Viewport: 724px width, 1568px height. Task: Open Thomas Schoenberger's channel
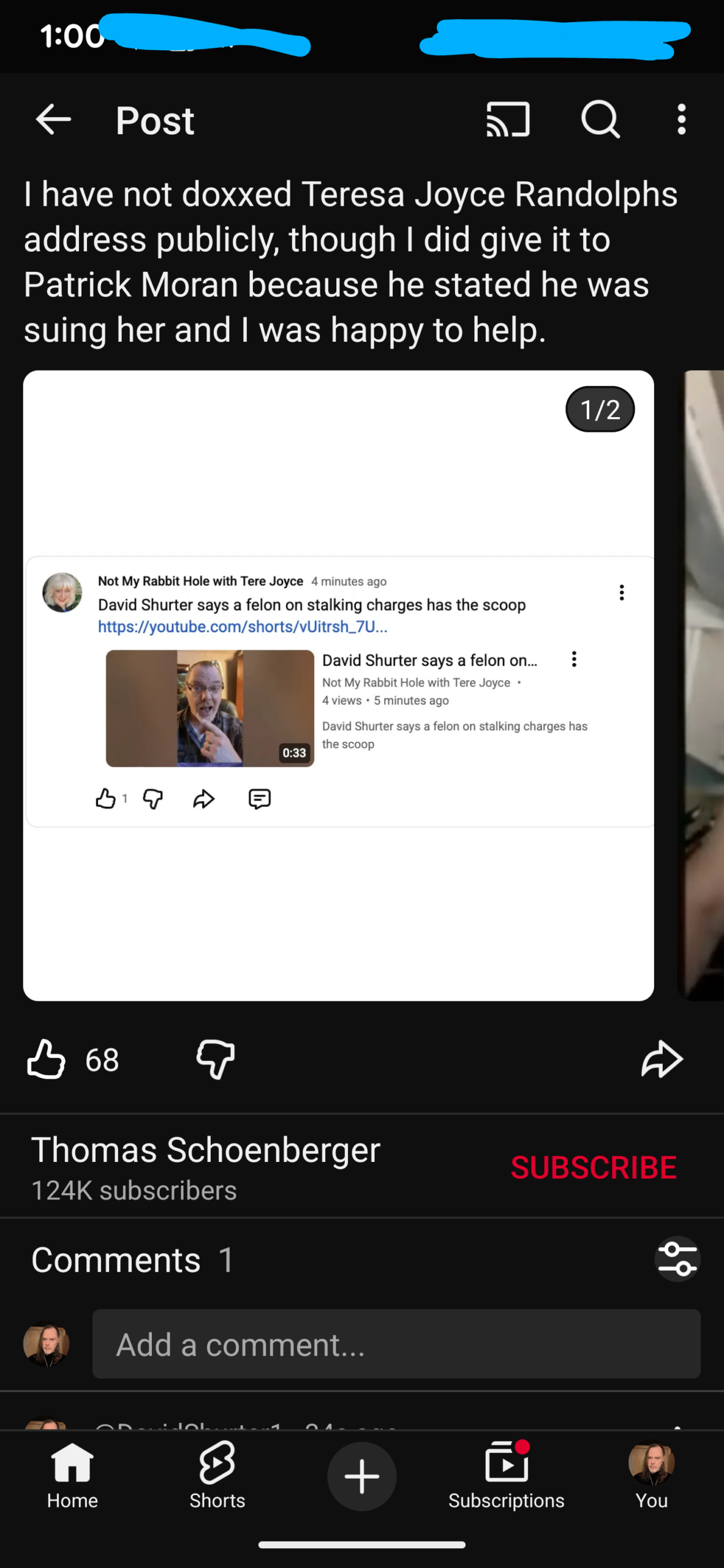click(x=206, y=1150)
